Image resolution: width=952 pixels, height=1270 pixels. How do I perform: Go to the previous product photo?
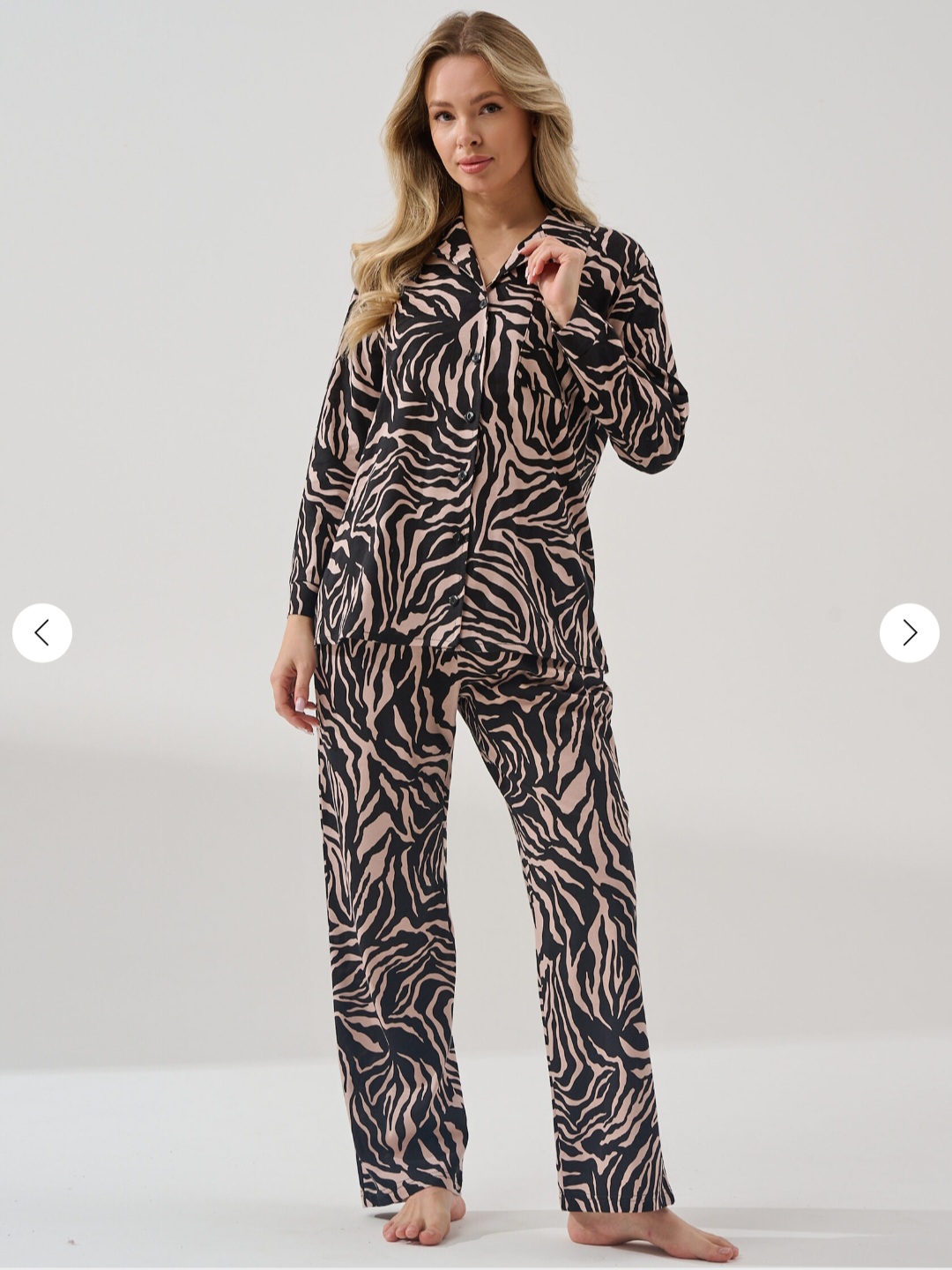coord(42,632)
